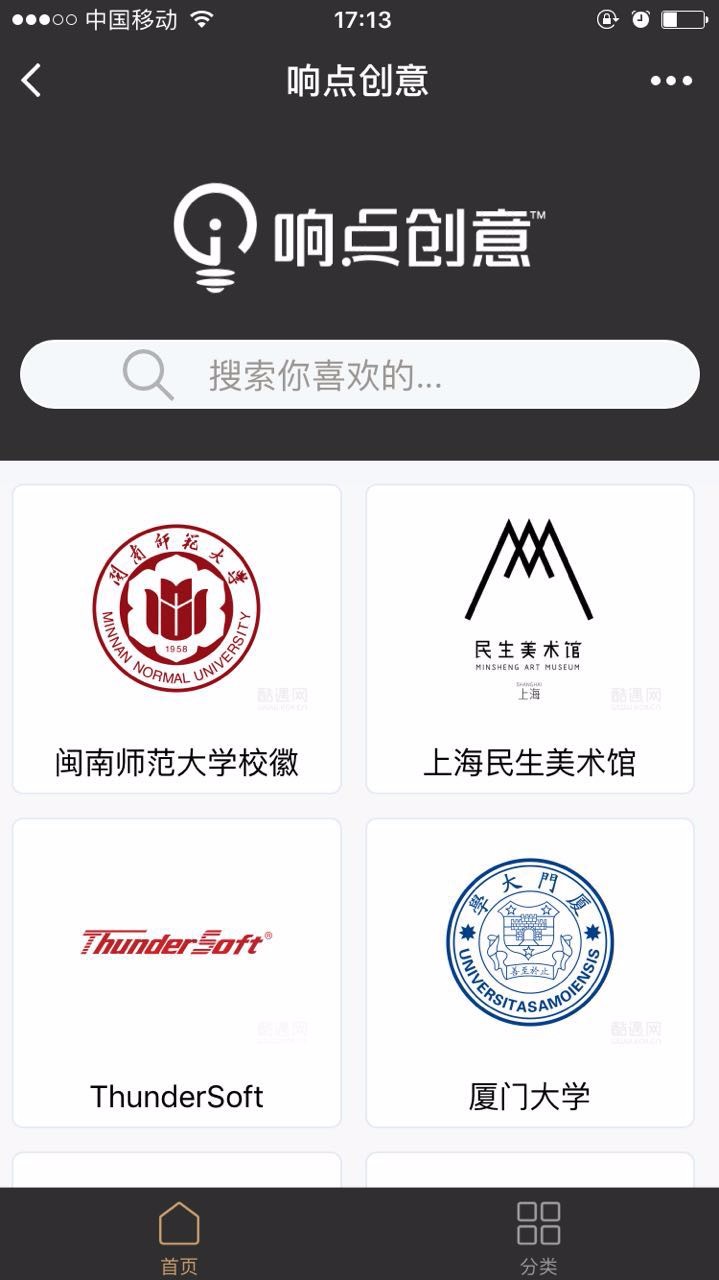The height and width of the screenshot is (1280, 719).
Task: Switch to the 分类 tab
Action: tap(538, 1237)
